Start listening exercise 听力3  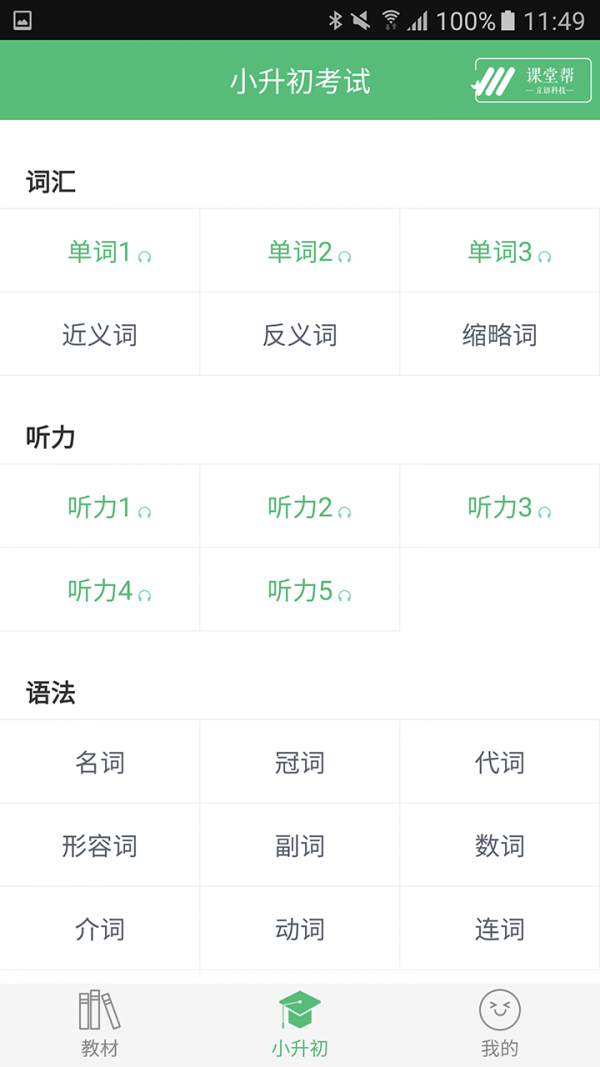tap(500, 507)
